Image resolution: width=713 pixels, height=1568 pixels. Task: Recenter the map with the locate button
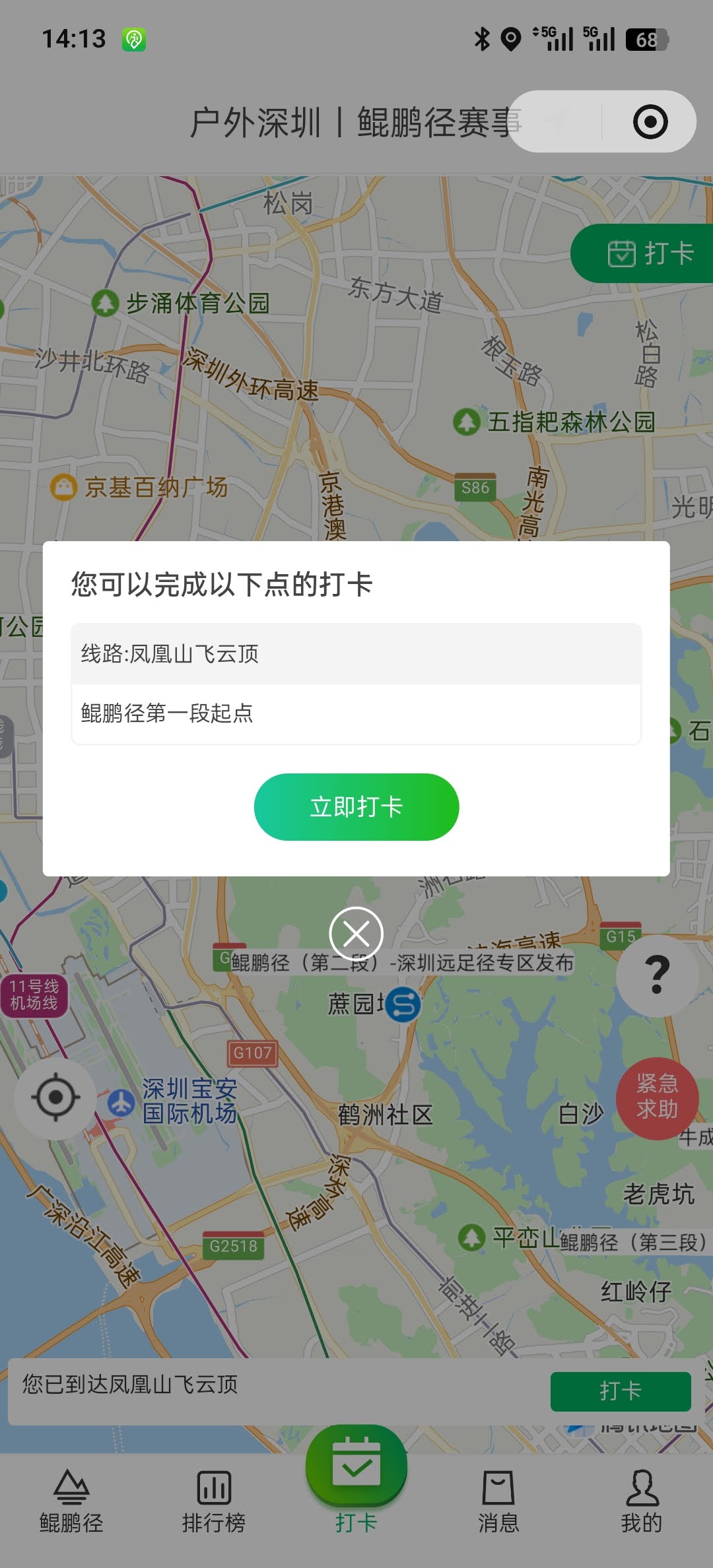point(56,1097)
